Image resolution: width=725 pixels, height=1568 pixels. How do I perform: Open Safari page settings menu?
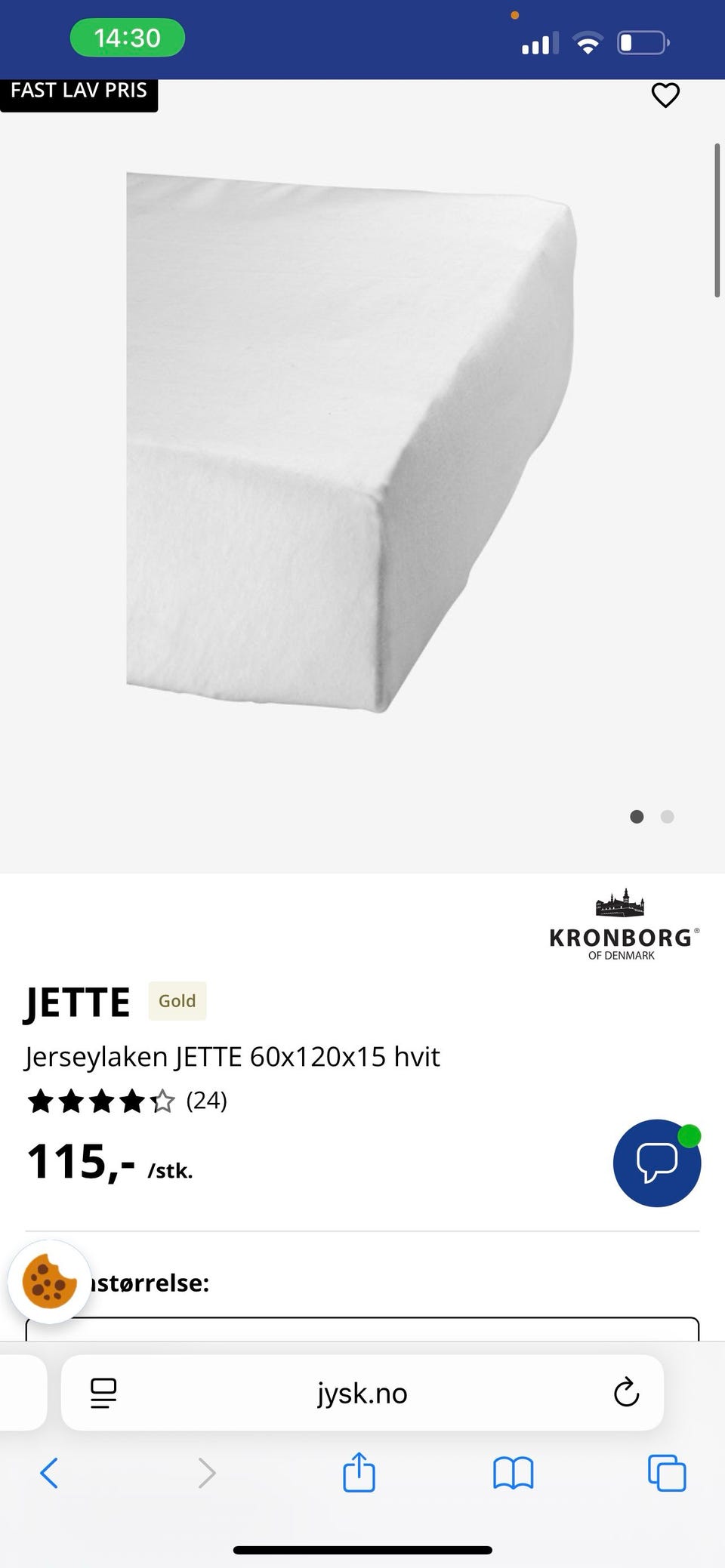coord(103,1393)
